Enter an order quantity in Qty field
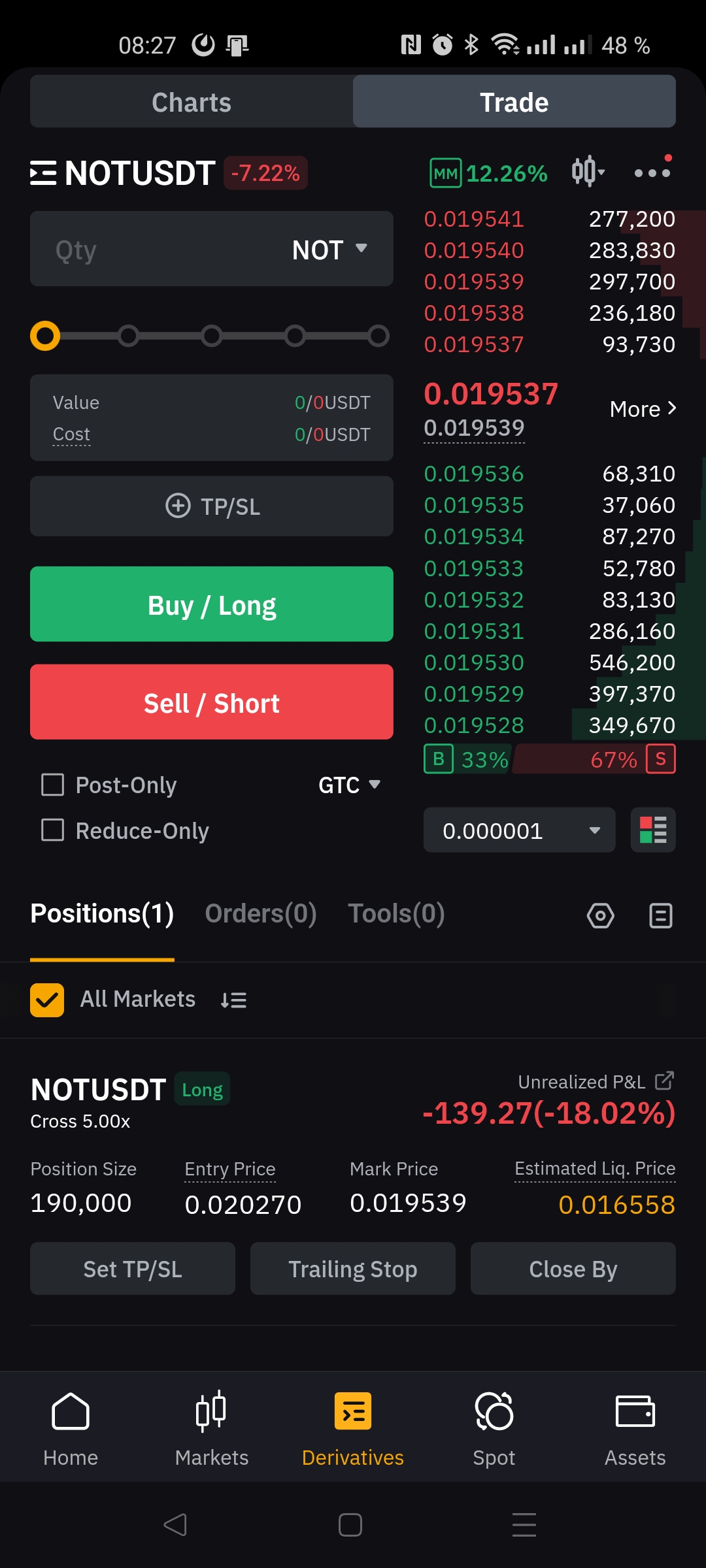 click(157, 250)
